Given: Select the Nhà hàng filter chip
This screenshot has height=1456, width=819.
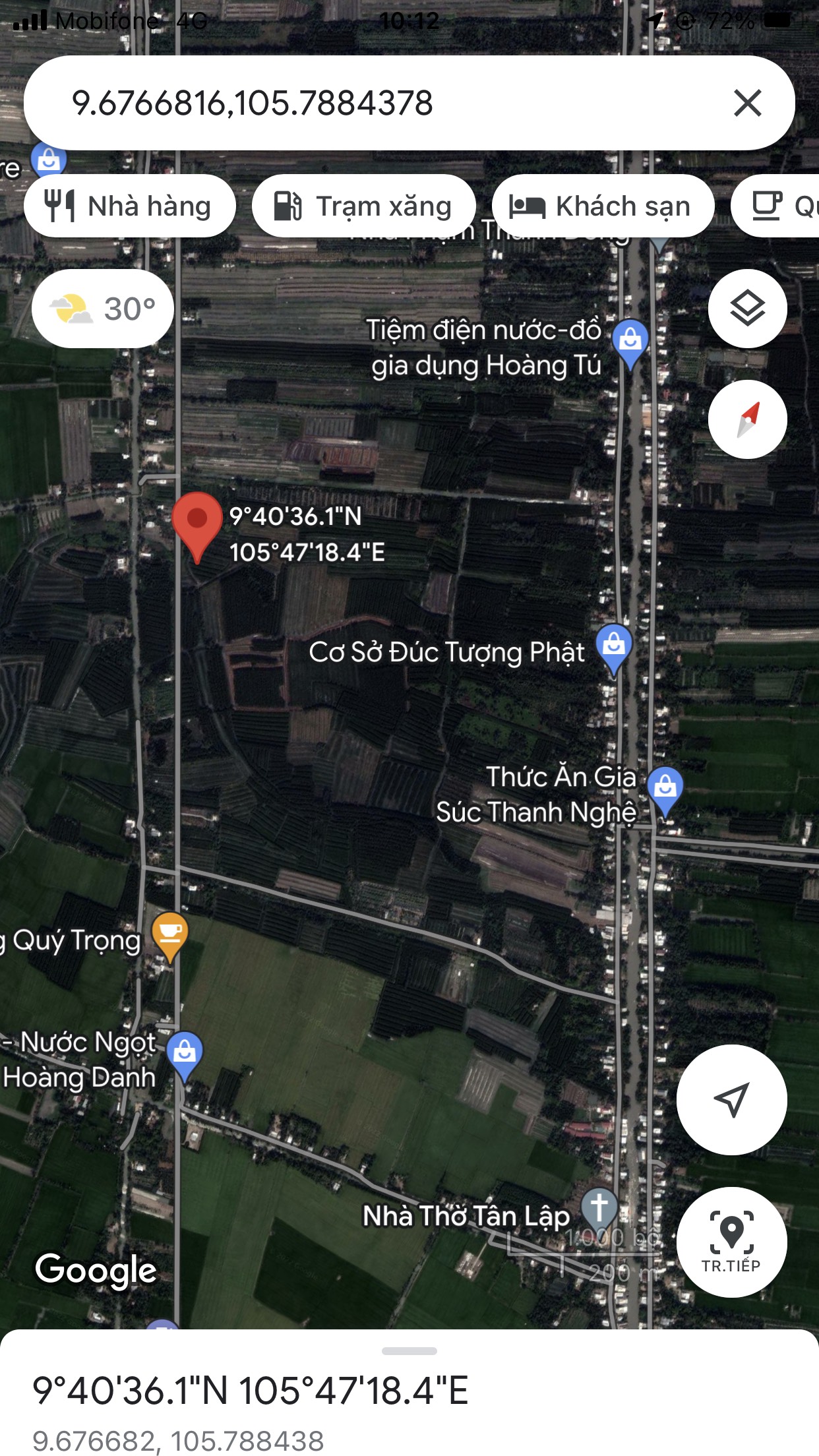Looking at the screenshot, I should coord(130,206).
